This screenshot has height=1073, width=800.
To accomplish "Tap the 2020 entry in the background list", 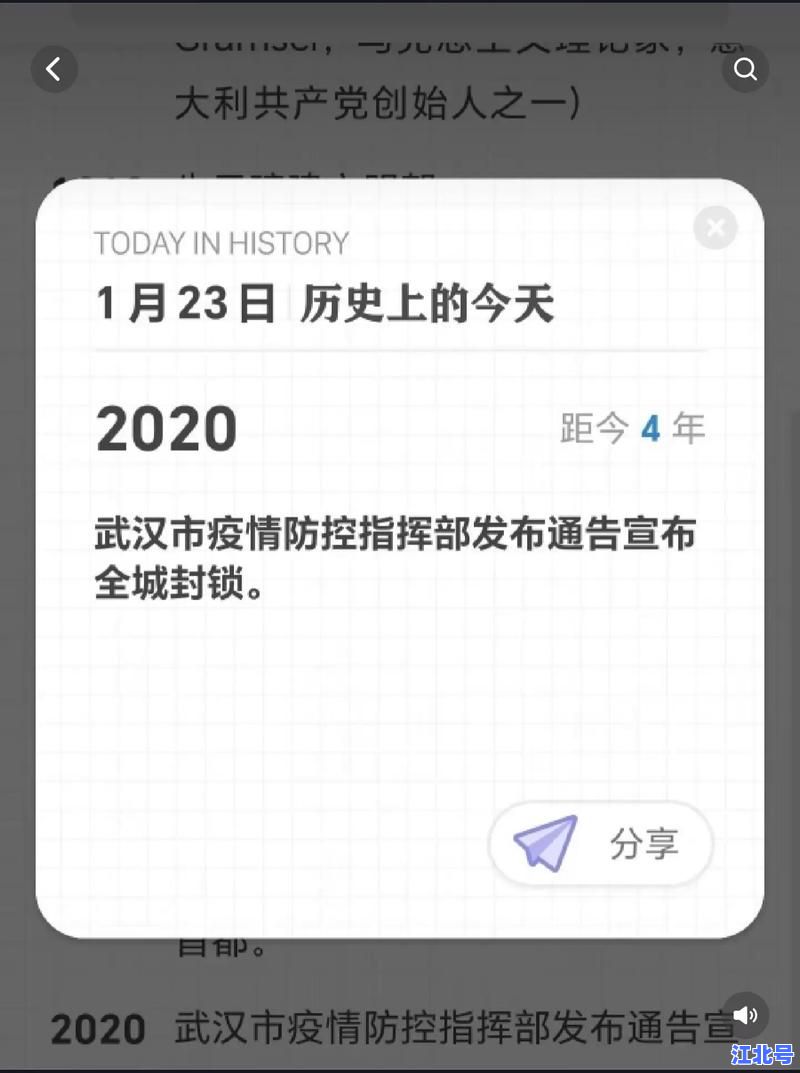I will point(99,1028).
